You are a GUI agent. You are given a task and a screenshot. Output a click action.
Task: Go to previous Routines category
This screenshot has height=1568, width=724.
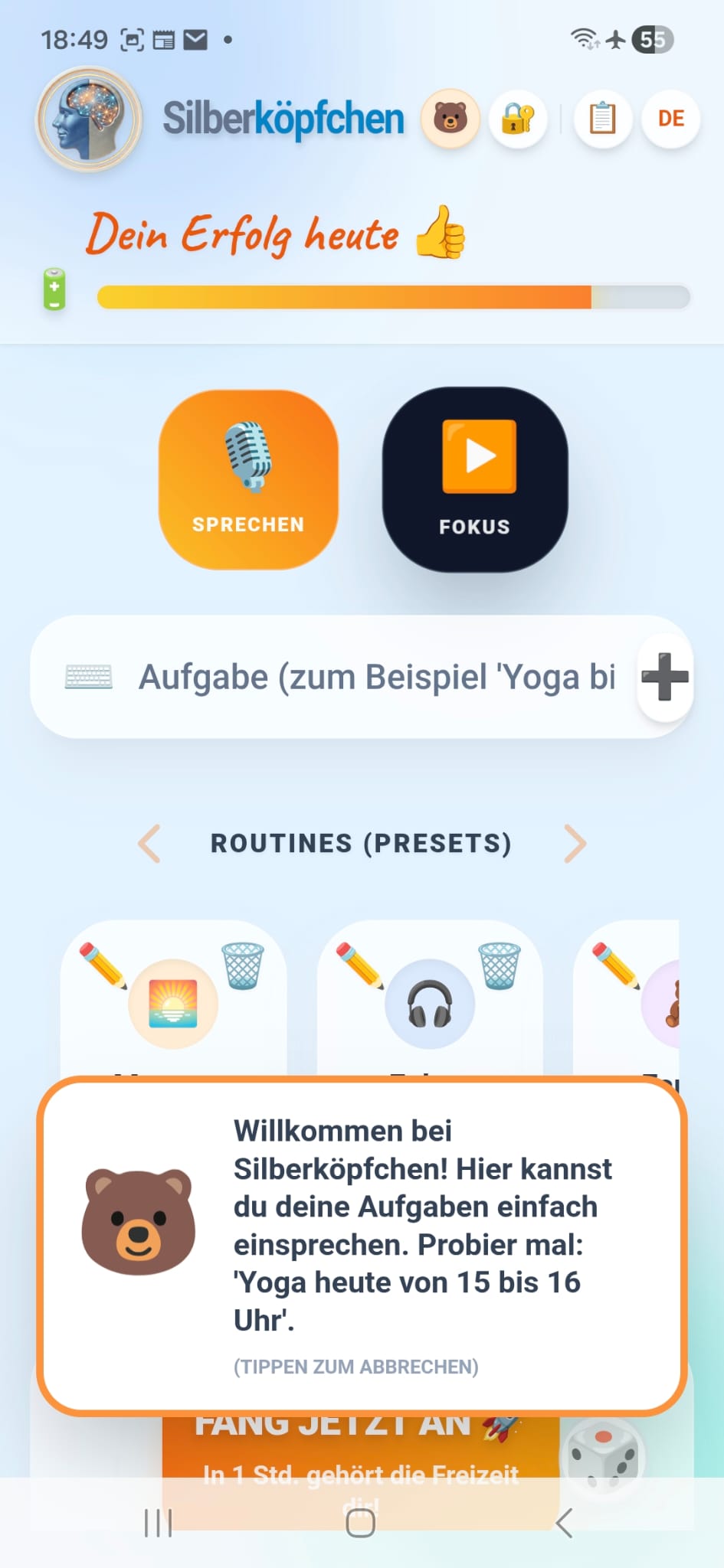click(x=149, y=844)
